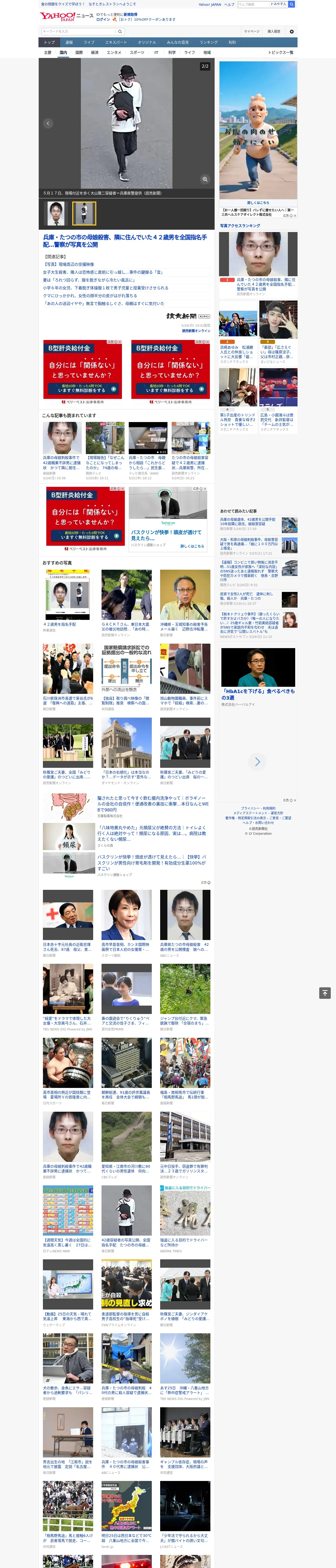
Task: Select the 国際 category
Action: (x=79, y=52)
